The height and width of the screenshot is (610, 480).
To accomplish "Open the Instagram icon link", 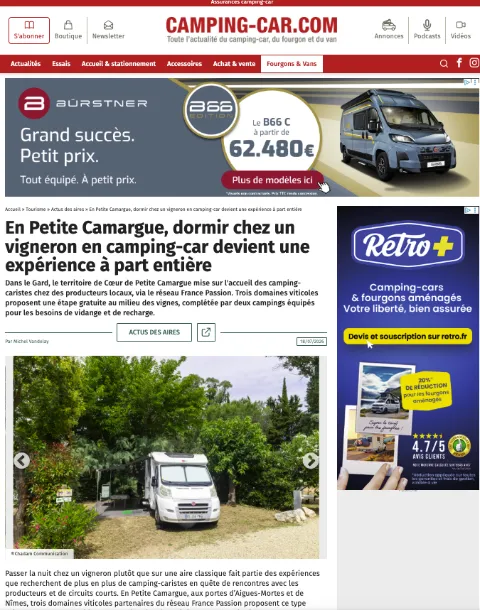I will tap(474, 63).
